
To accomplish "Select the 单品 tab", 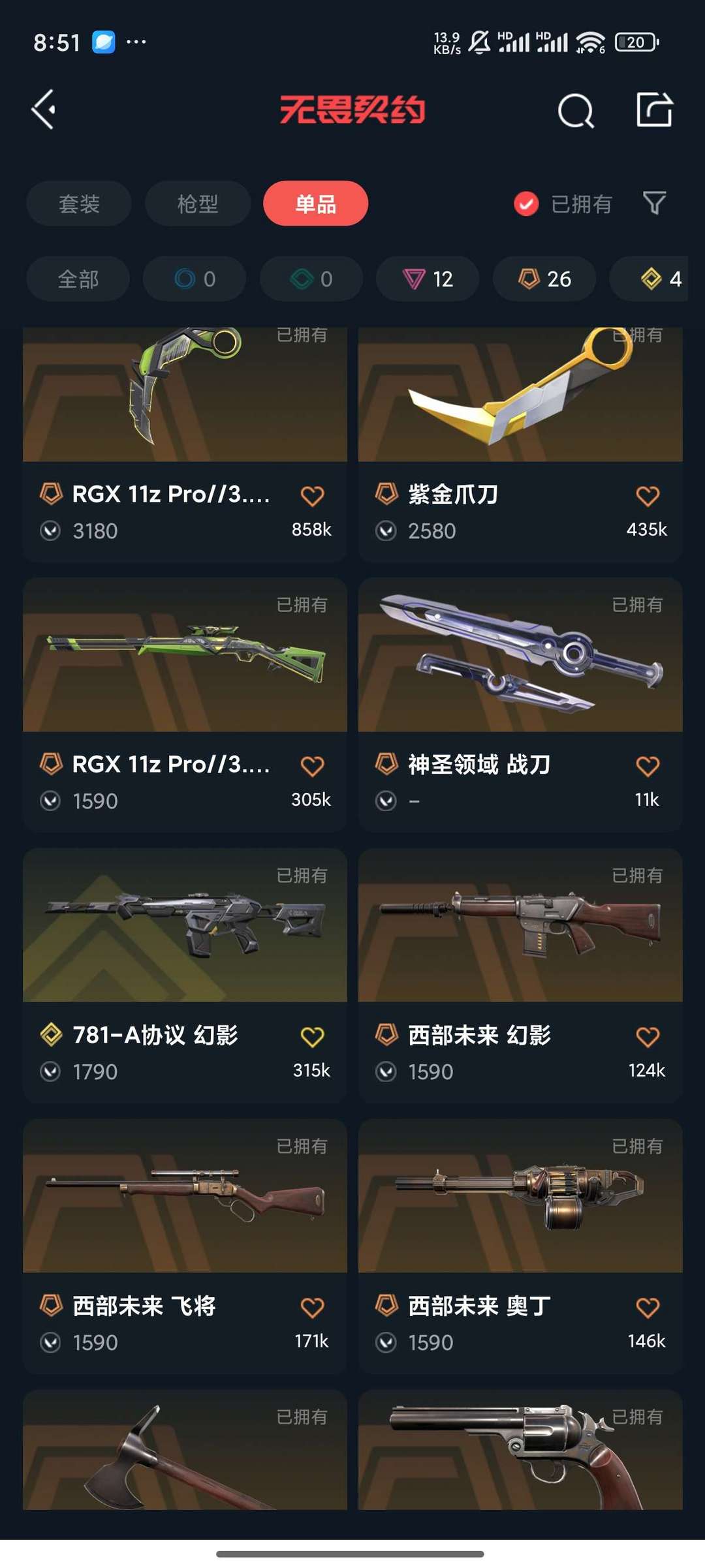I will 316,204.
